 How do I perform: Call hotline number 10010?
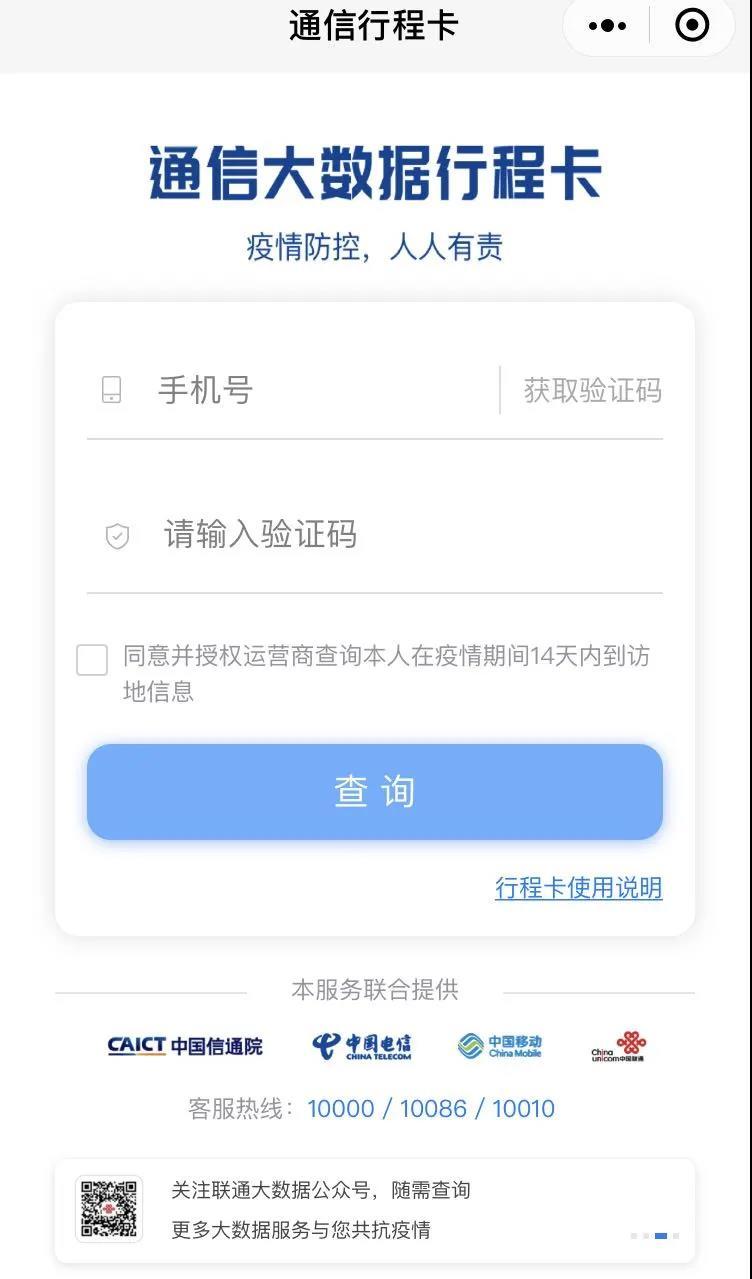pyautogui.click(x=523, y=1108)
